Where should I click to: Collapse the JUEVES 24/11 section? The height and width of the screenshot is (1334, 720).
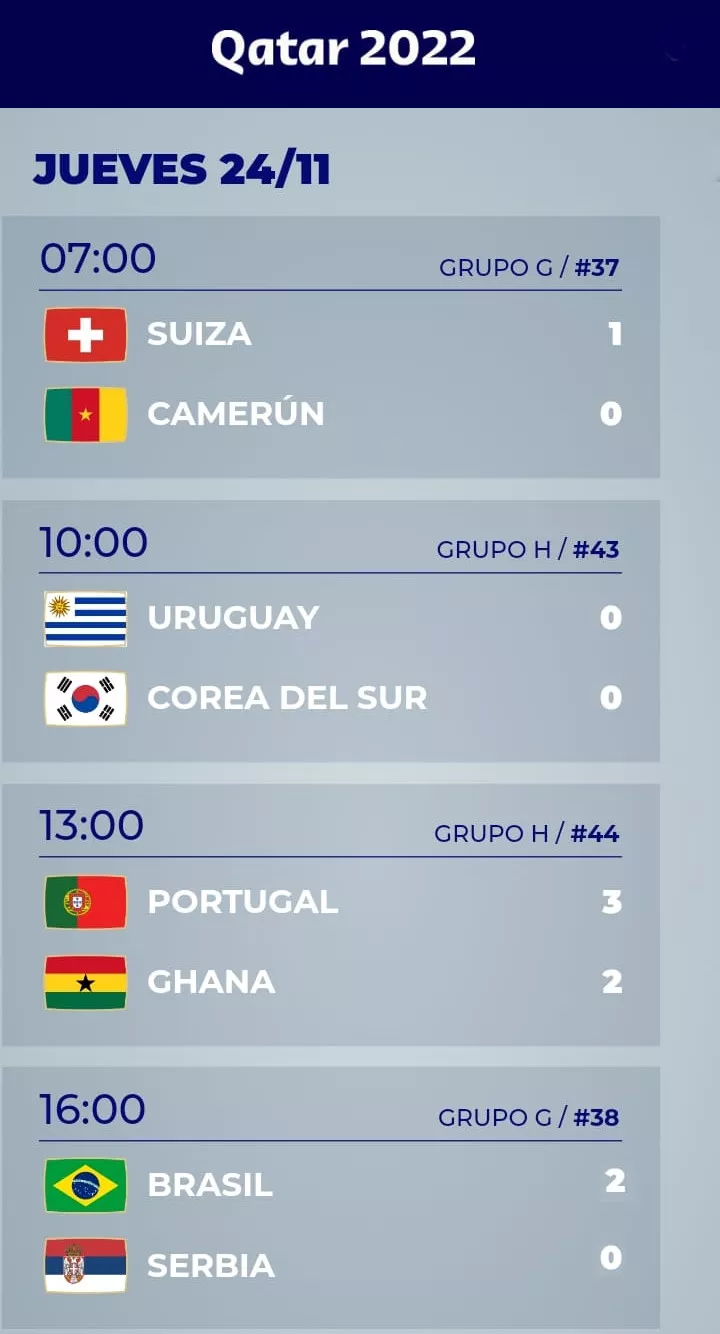point(183,169)
